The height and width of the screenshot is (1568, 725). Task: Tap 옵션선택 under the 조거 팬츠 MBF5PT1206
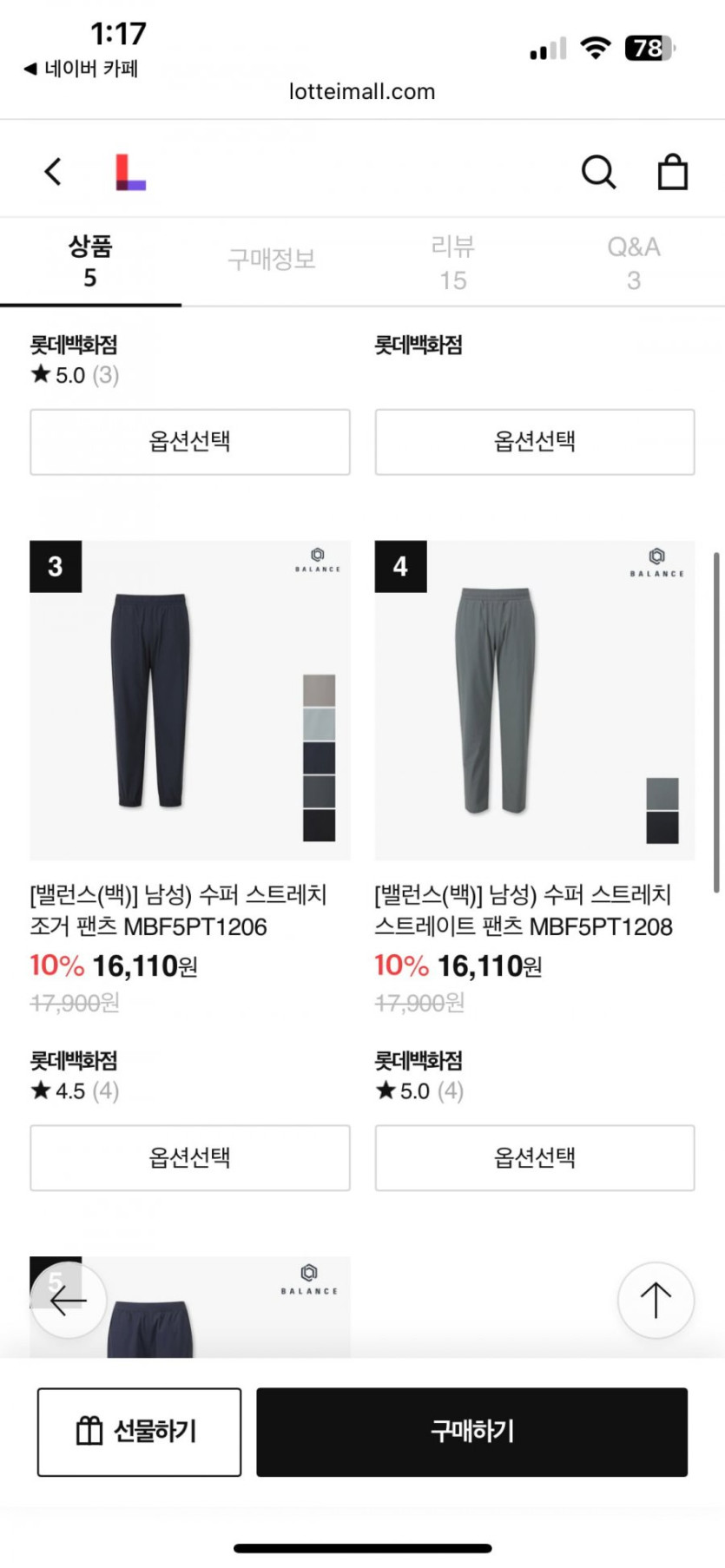190,1157
